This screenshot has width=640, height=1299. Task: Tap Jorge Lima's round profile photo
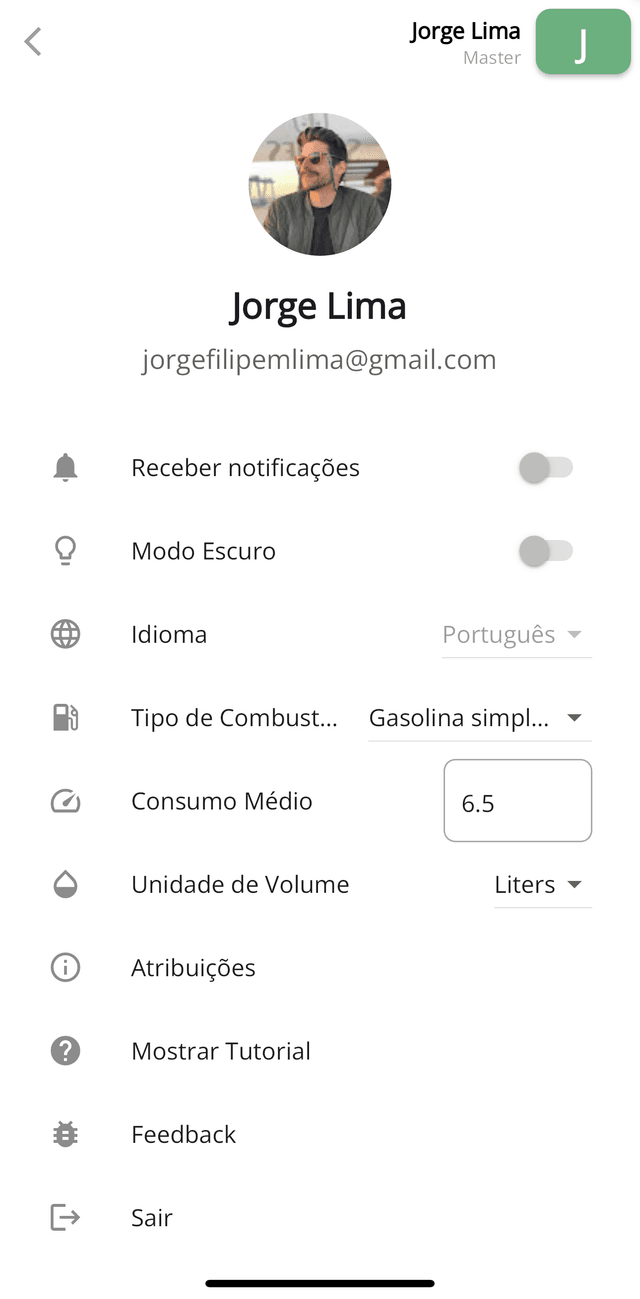(x=320, y=184)
